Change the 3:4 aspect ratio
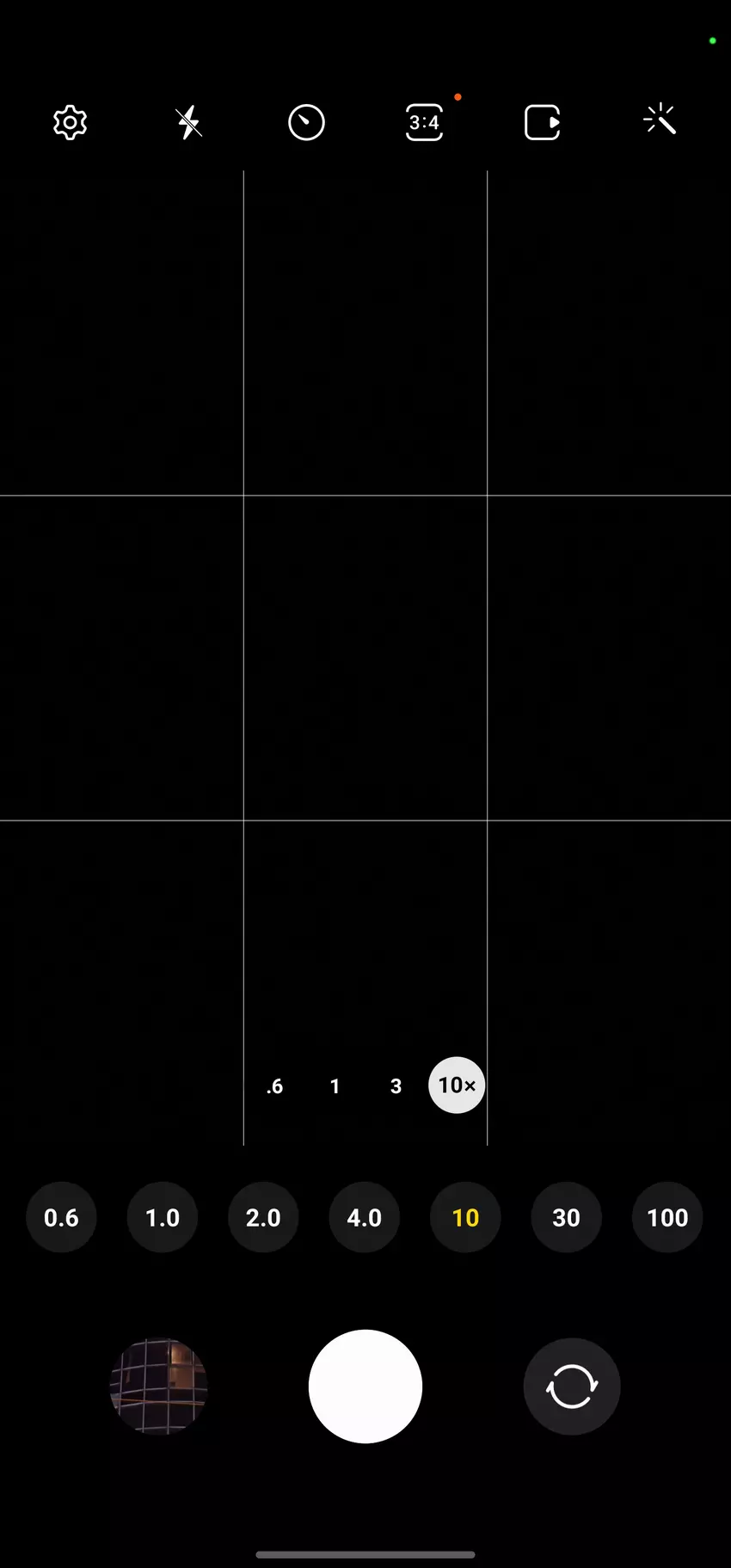731x1568 pixels. tap(424, 123)
